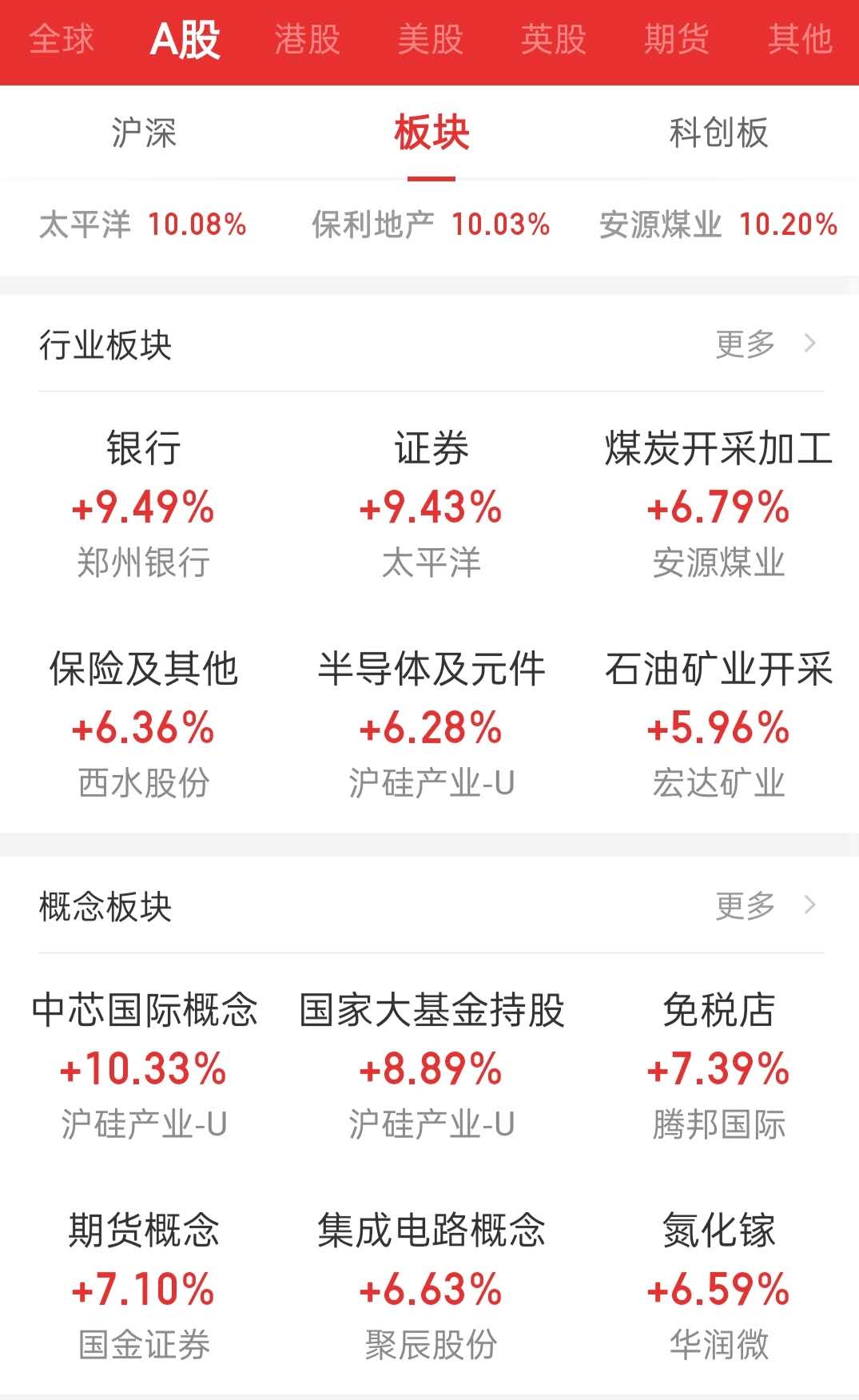859x1400 pixels.
Task: Go to the 期货 tab
Action: [677, 39]
